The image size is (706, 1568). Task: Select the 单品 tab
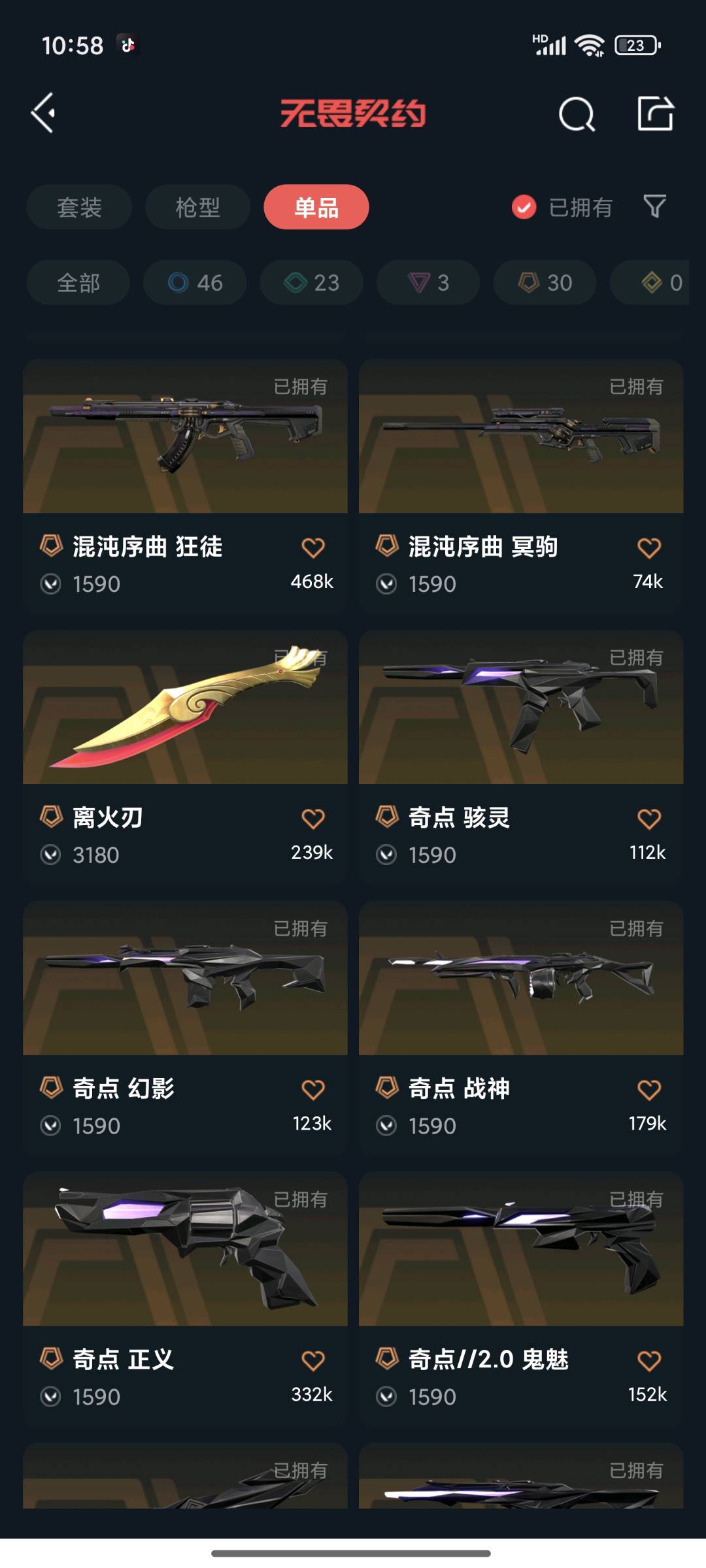tap(316, 207)
